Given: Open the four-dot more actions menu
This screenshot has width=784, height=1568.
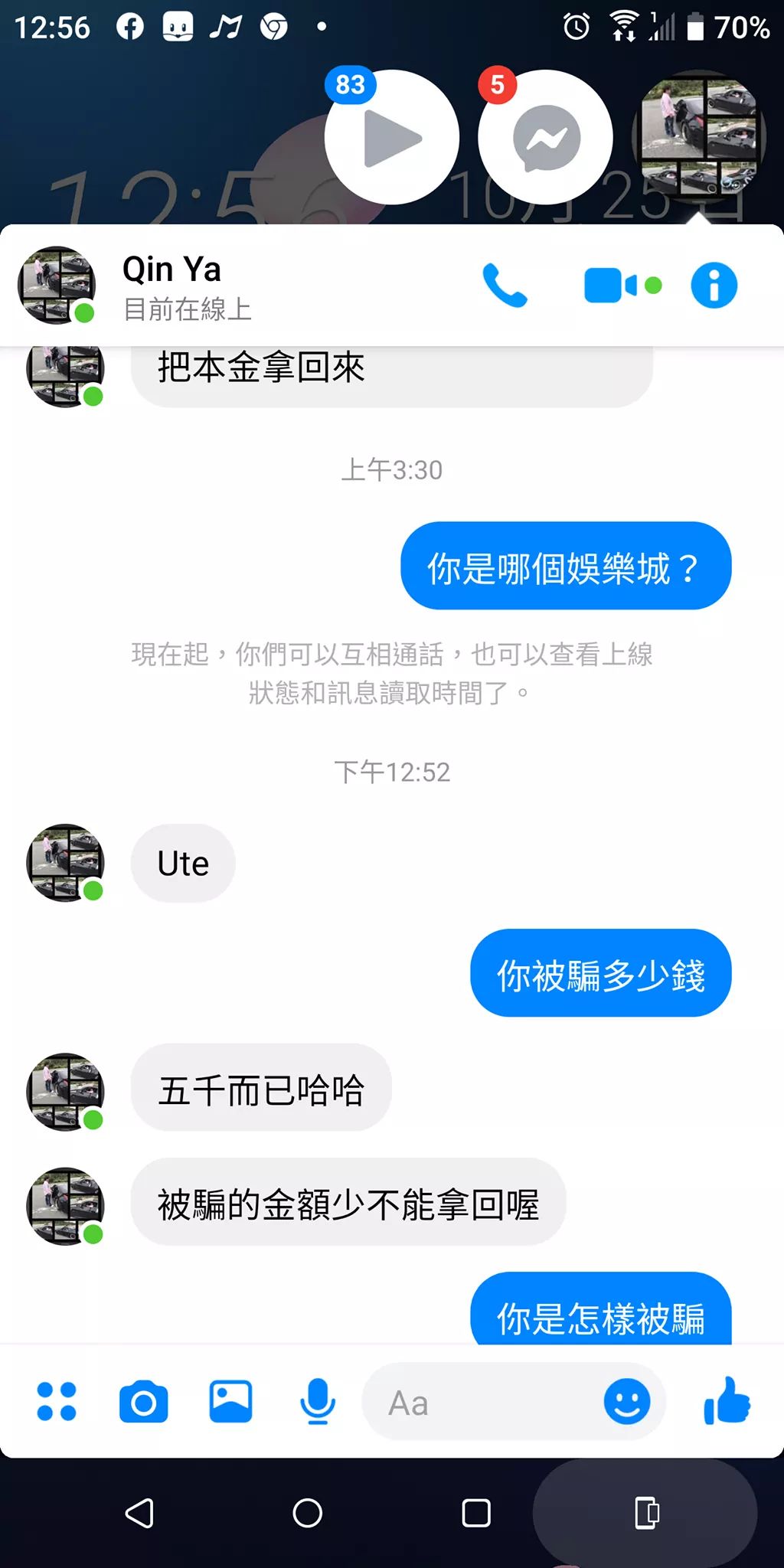Looking at the screenshot, I should 57,1402.
